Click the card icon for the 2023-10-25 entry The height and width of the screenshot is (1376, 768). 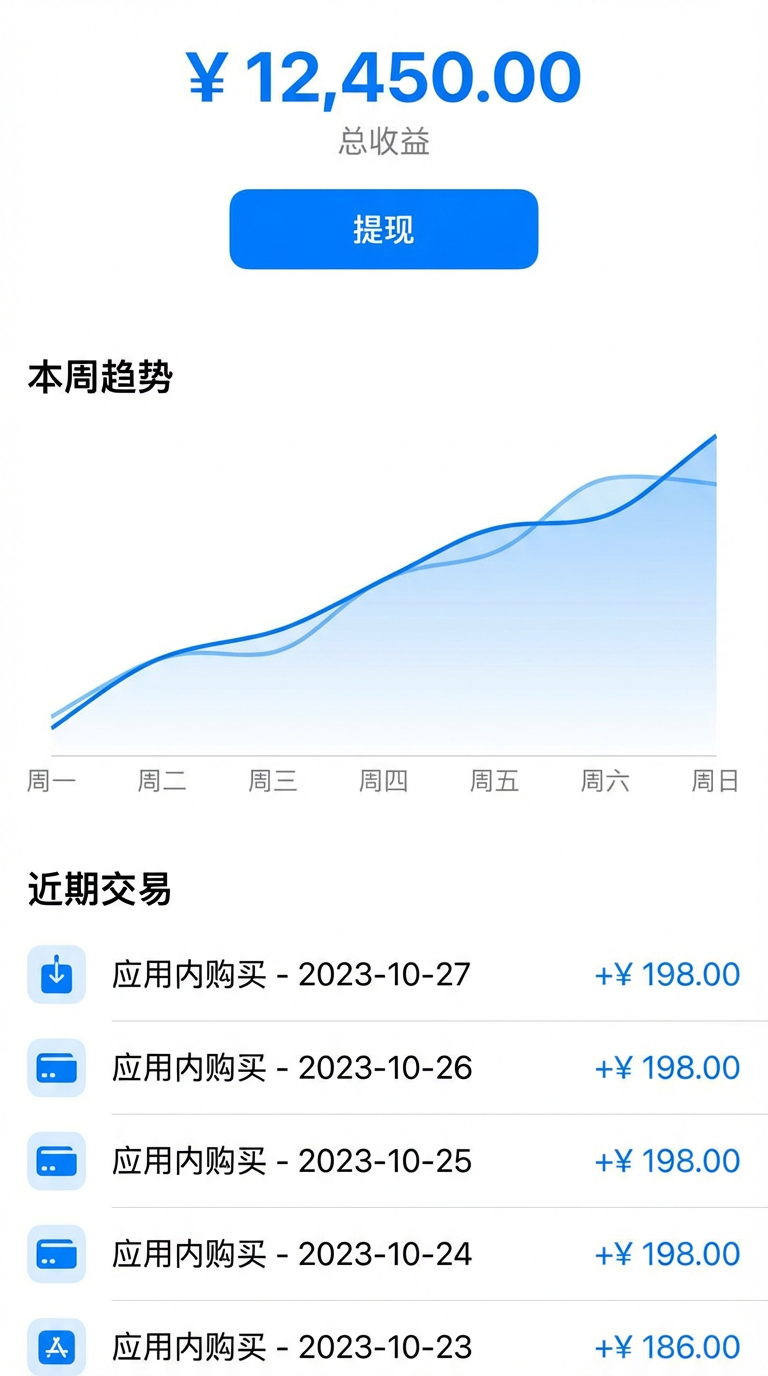coord(56,1161)
